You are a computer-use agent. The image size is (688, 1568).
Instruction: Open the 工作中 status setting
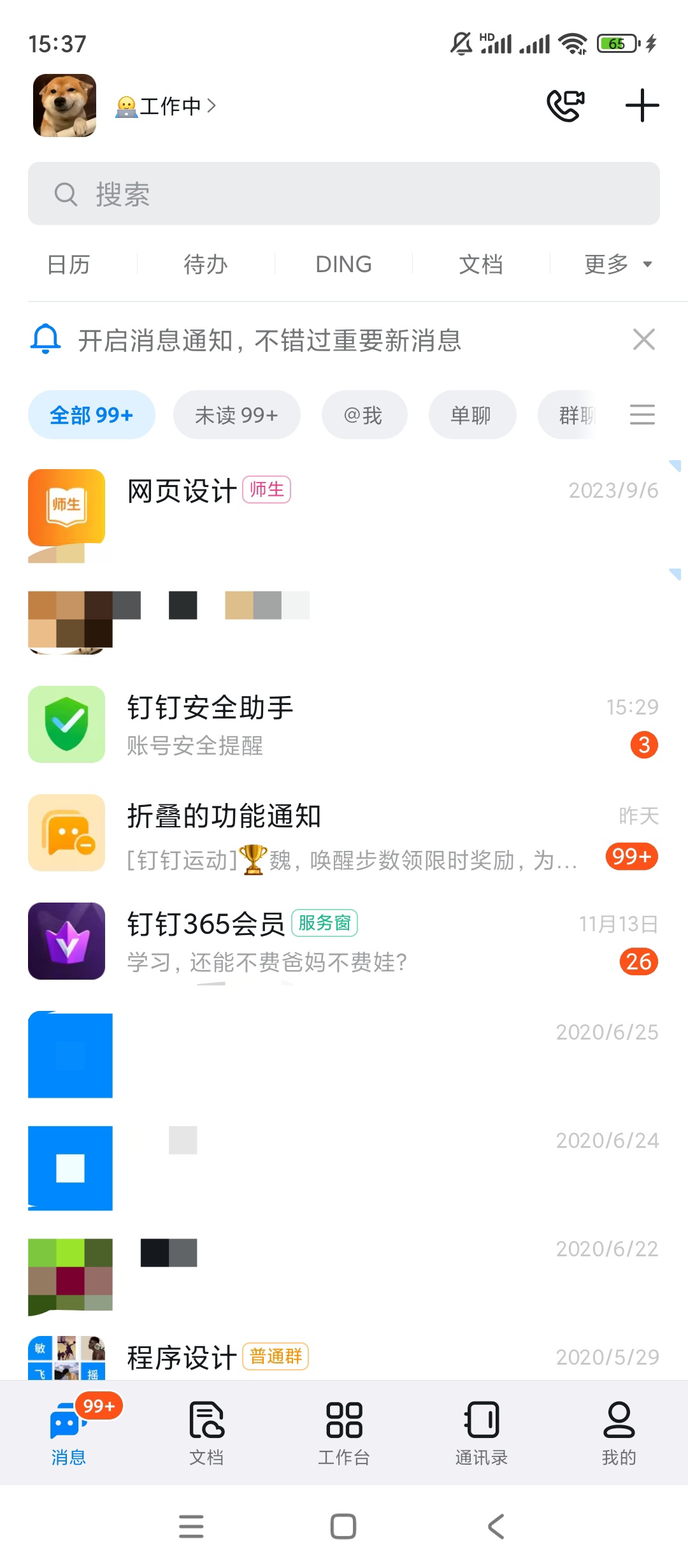point(167,106)
